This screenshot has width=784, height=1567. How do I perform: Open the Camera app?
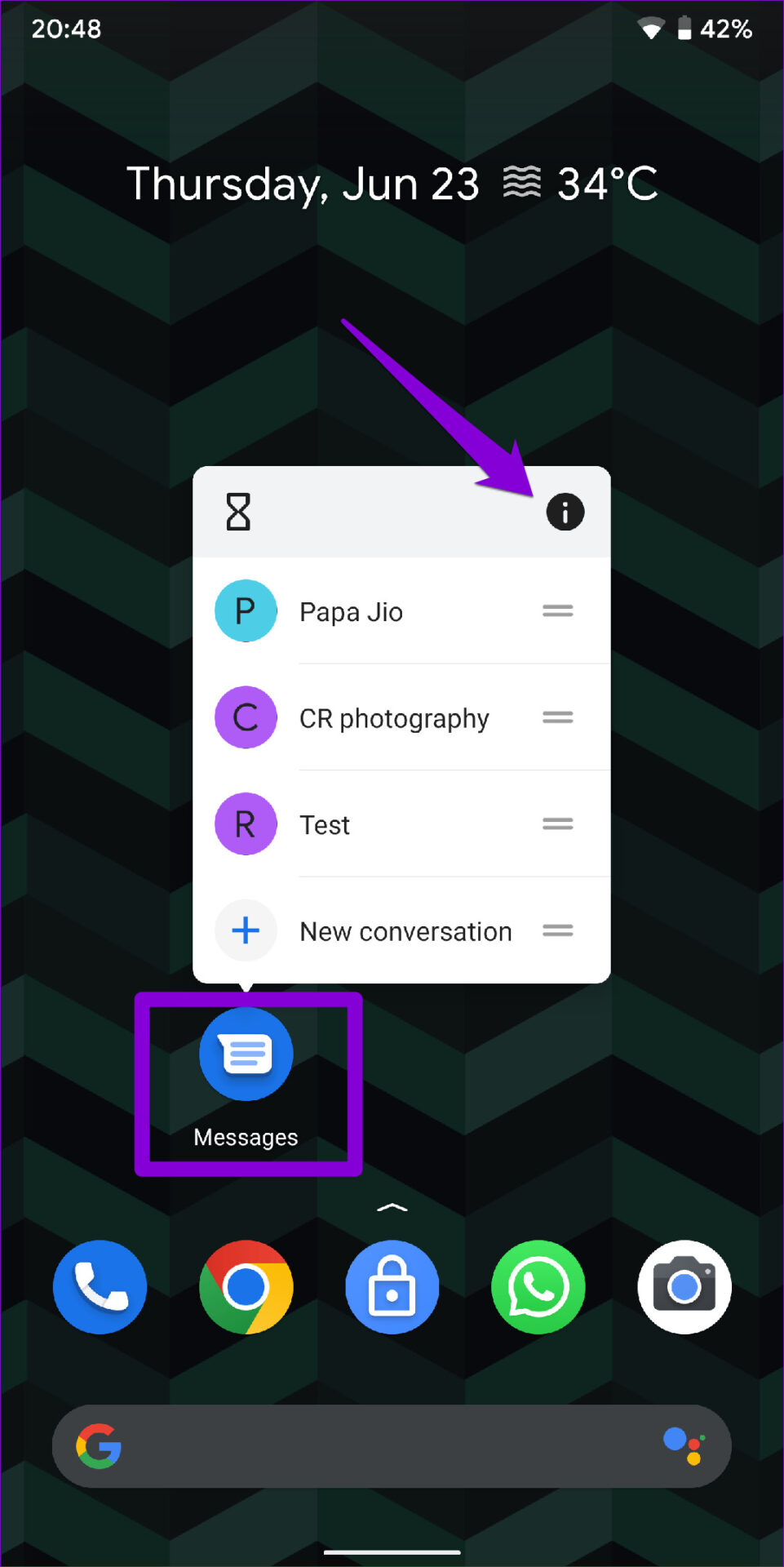coord(684,1287)
